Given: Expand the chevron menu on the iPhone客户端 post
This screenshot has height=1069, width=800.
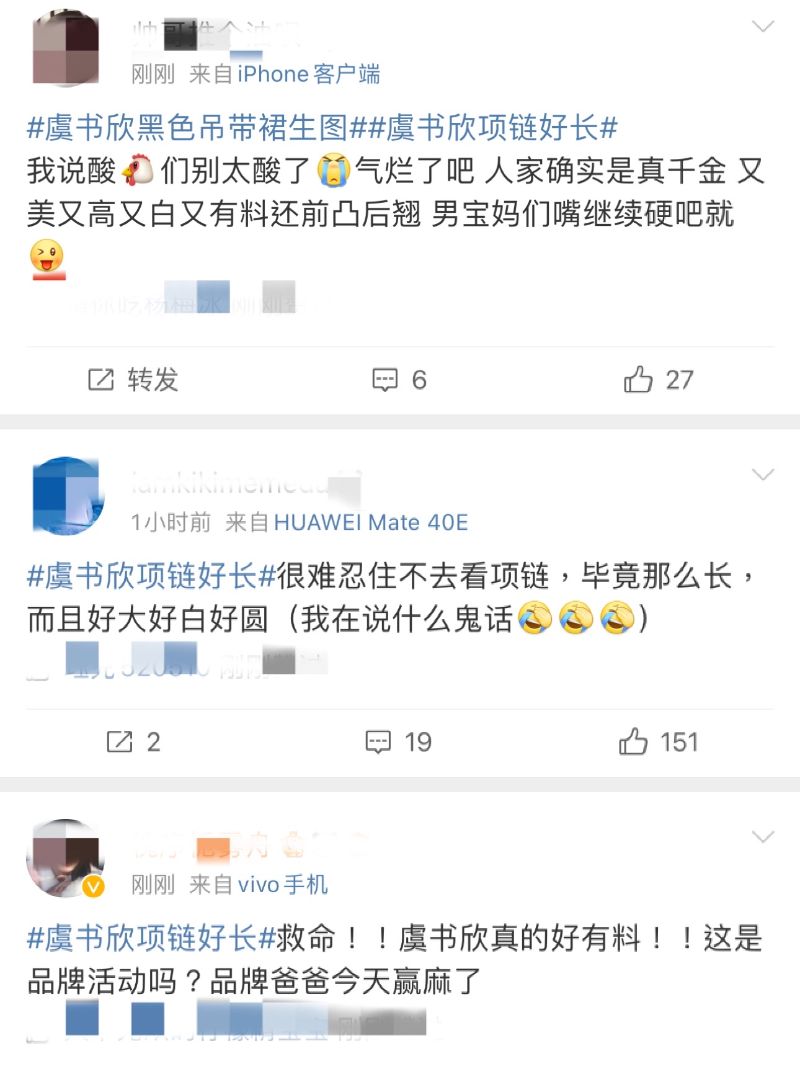Looking at the screenshot, I should pyautogui.click(x=763, y=27).
